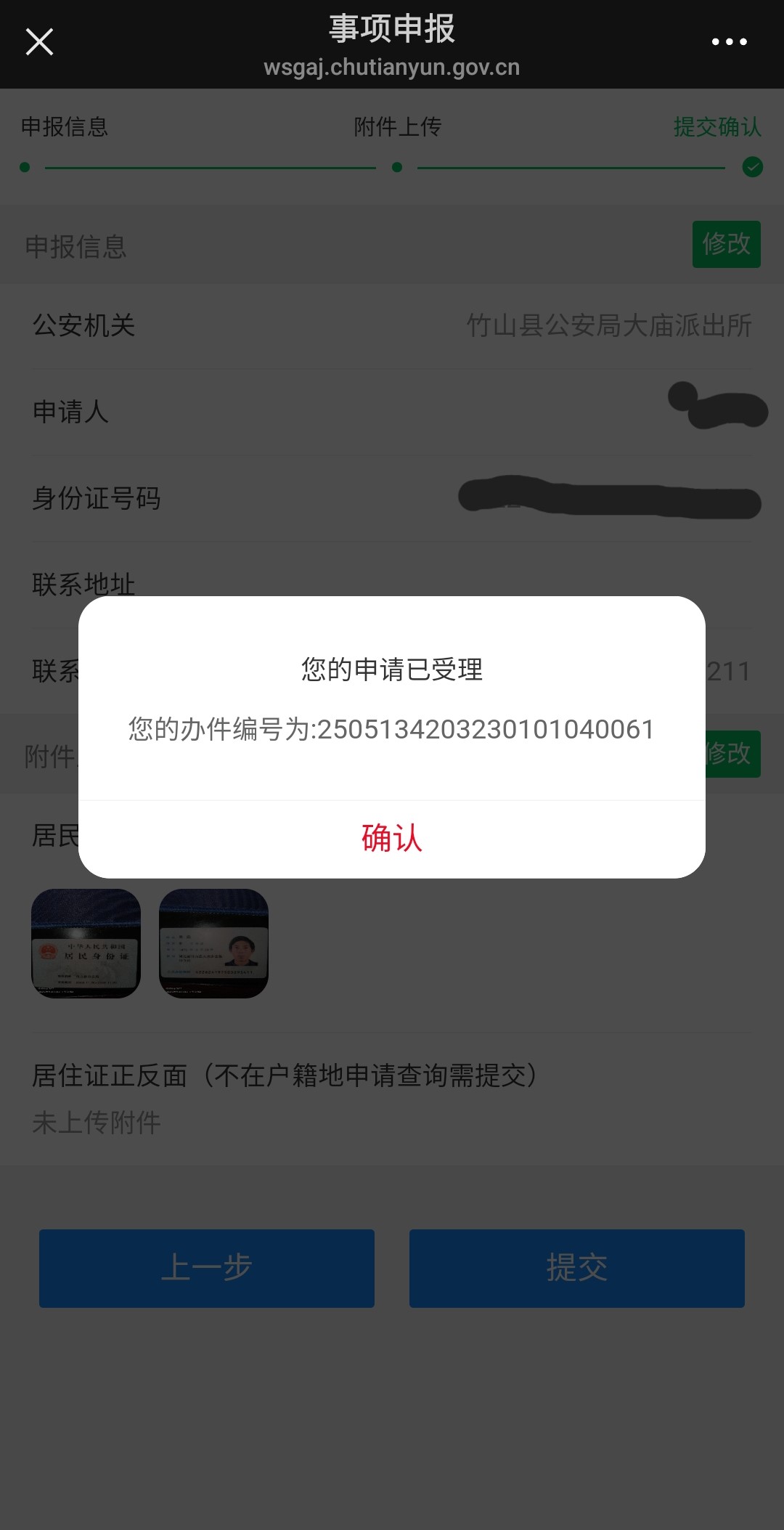Tap the 确认 confirmation button
The width and height of the screenshot is (784, 1530).
tap(392, 839)
